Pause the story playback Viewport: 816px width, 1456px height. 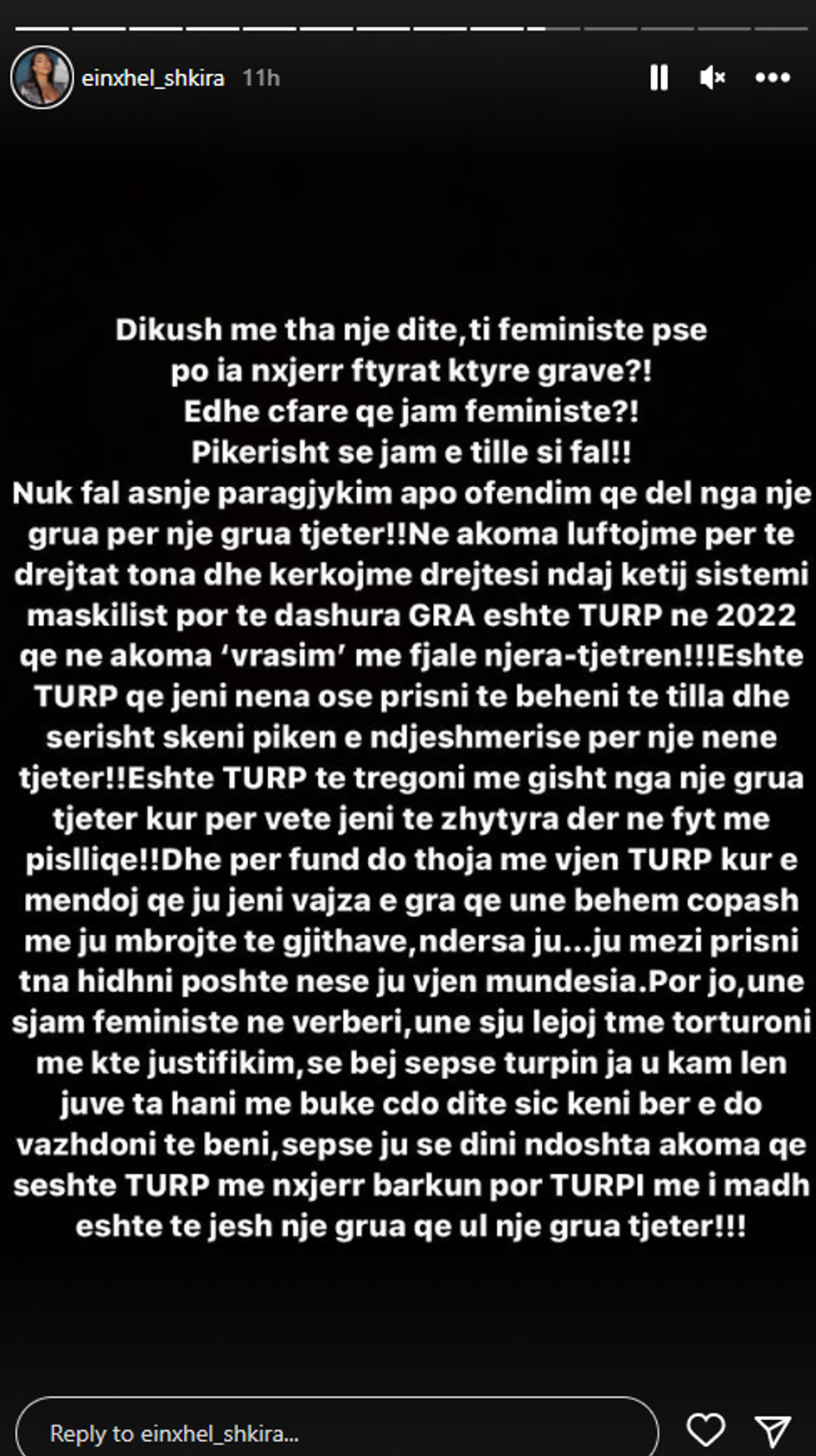[659, 77]
